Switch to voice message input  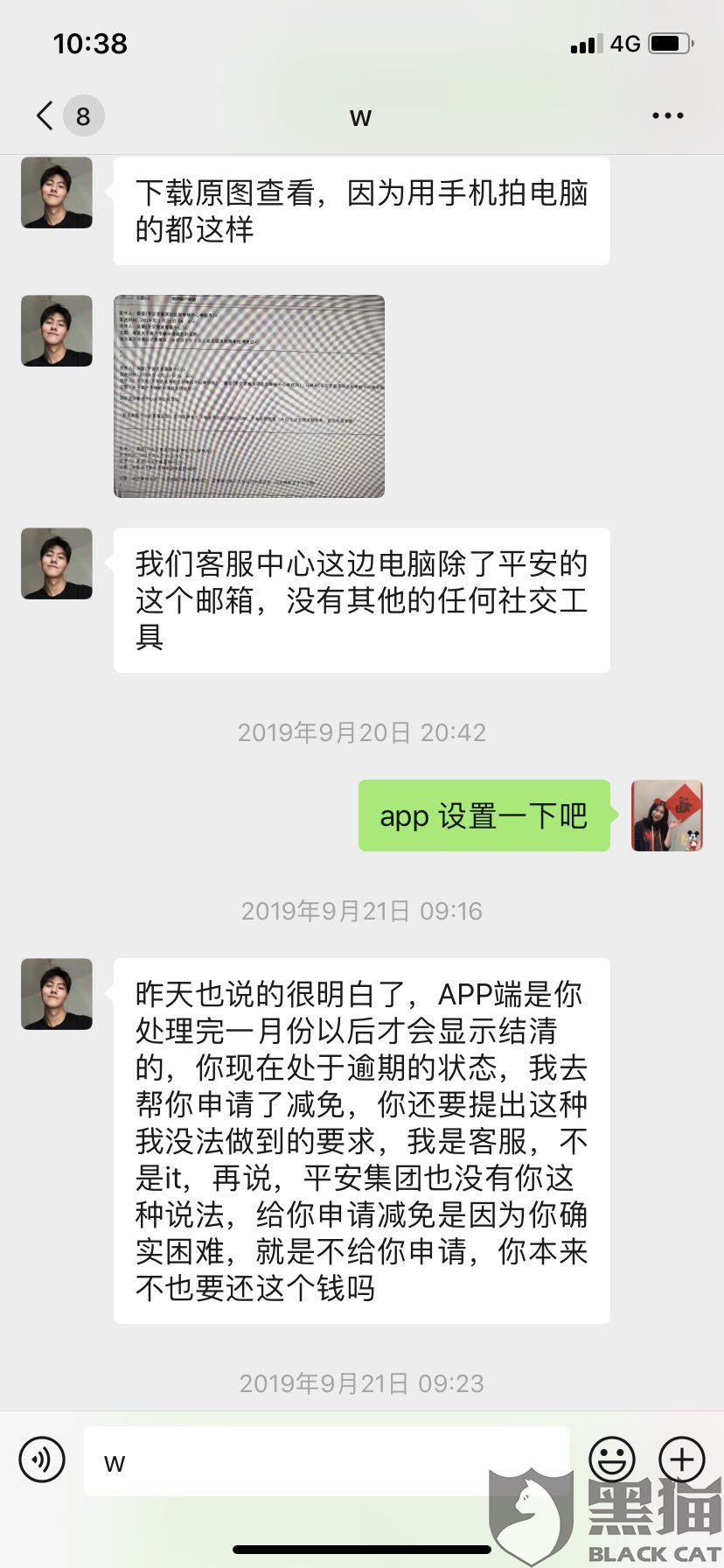point(42,1460)
